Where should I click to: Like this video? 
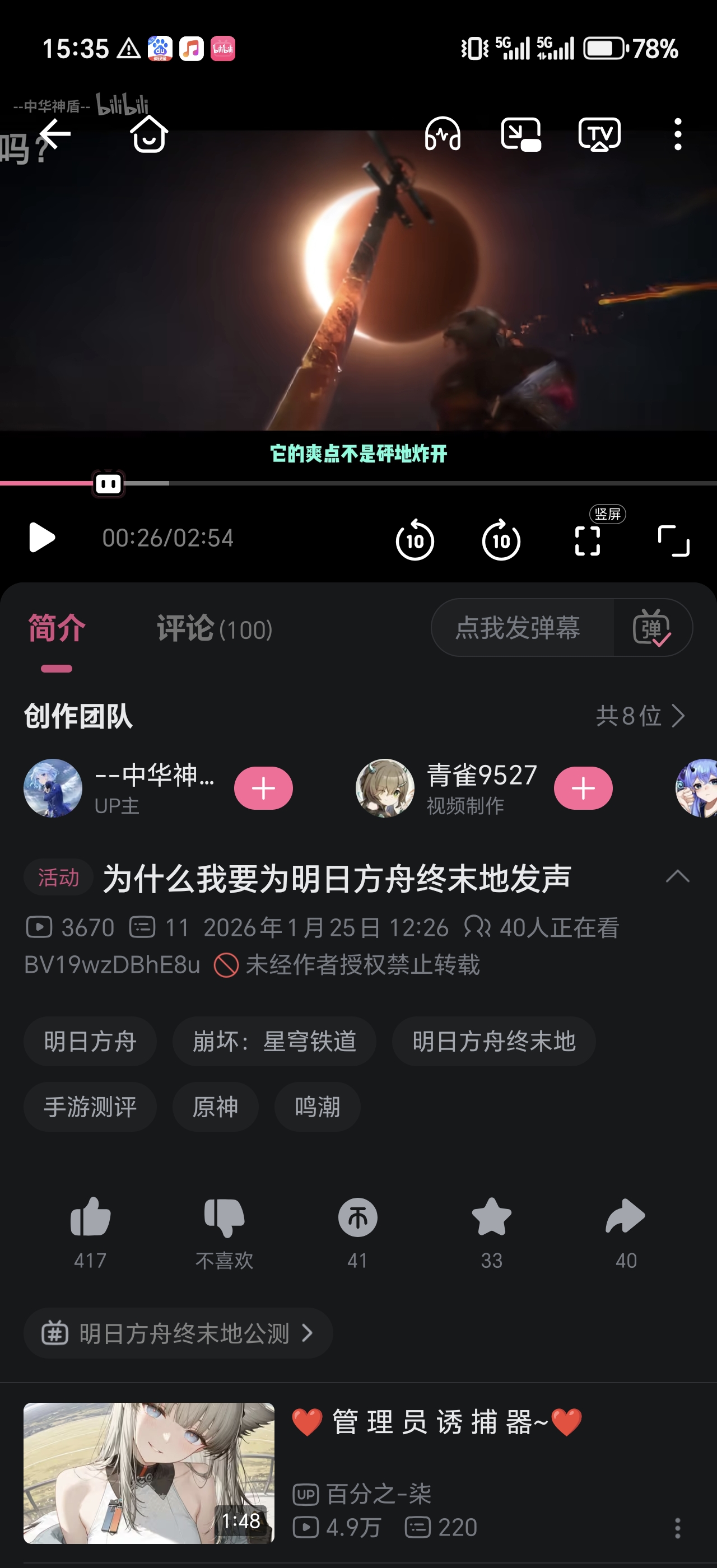90,1219
